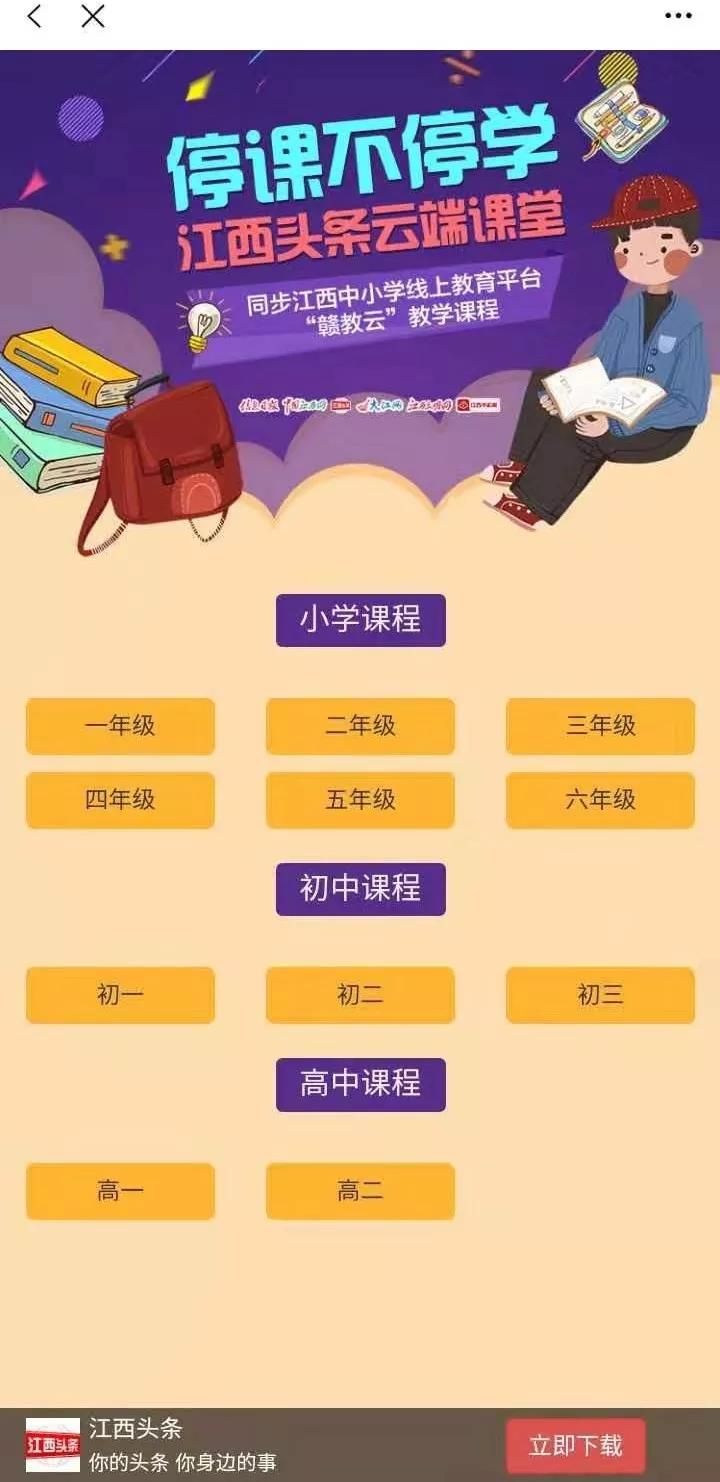Open 初一 middle school courses

(120, 995)
